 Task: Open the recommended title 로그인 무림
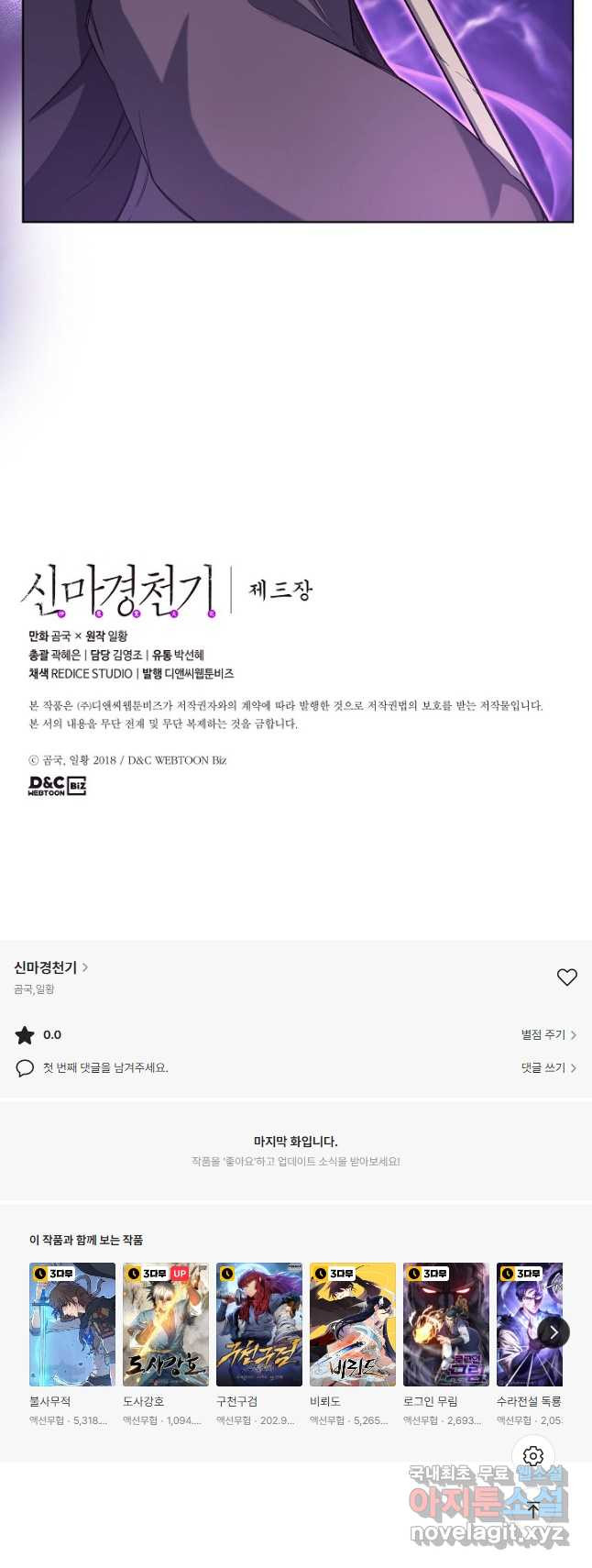(x=446, y=1324)
